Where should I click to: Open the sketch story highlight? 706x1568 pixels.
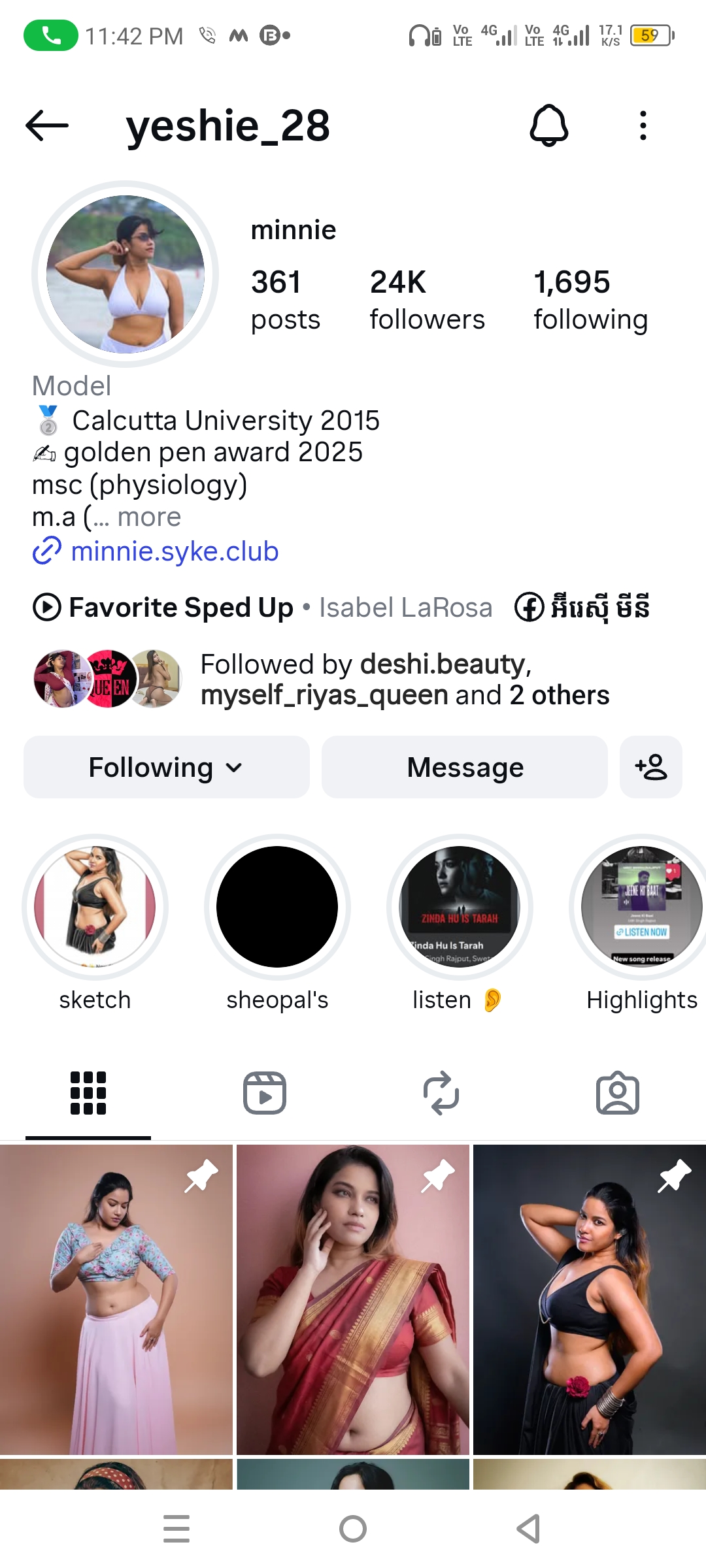pyautogui.click(x=95, y=907)
